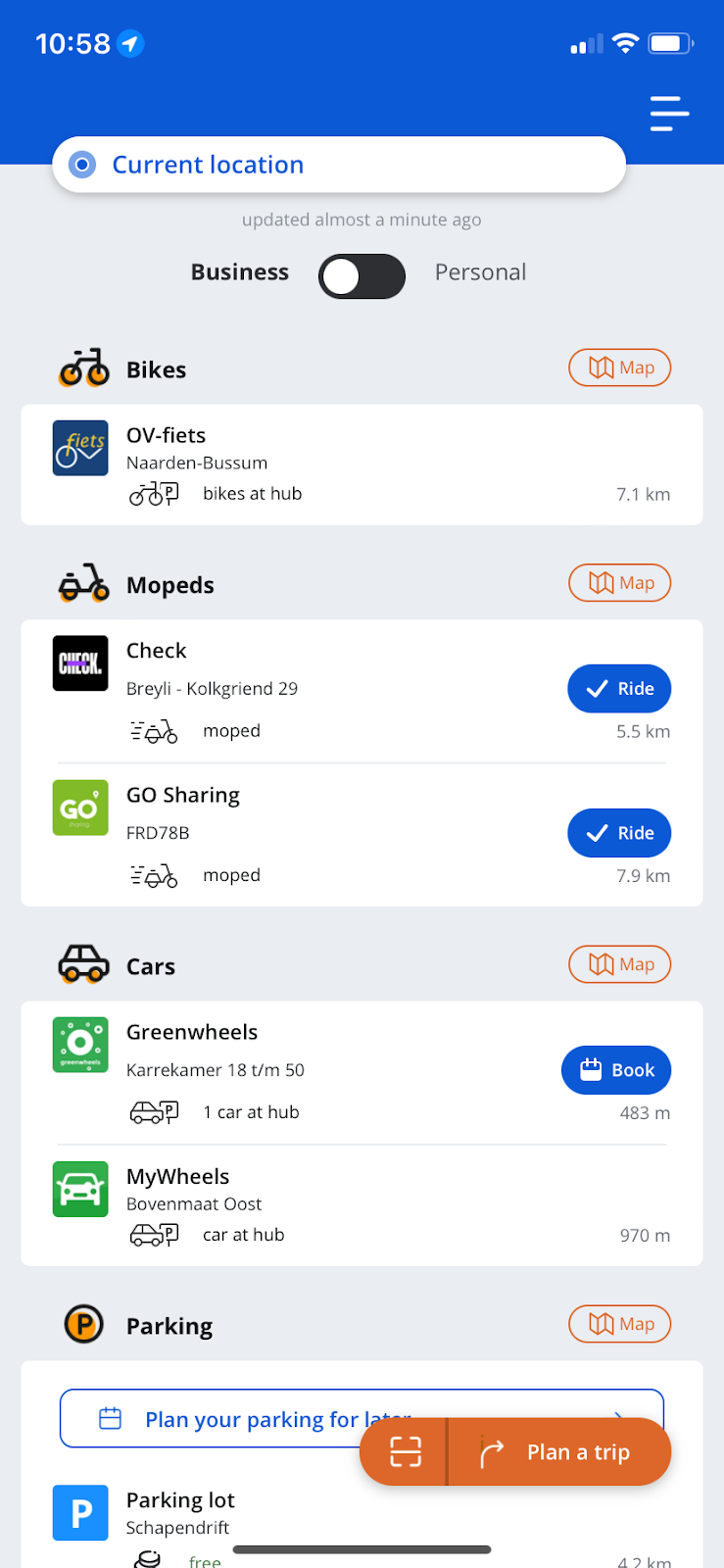
Task: Ride the Check moped
Action: 619,689
